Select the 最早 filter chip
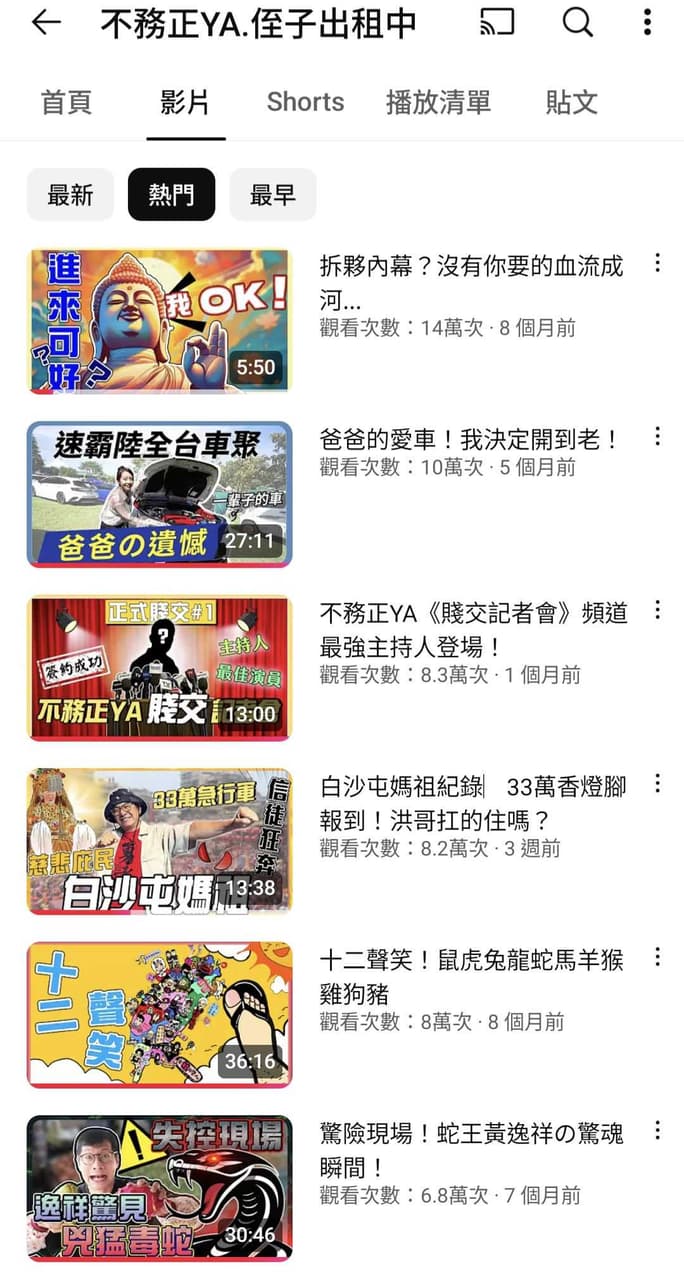684x1279 pixels. coord(273,194)
